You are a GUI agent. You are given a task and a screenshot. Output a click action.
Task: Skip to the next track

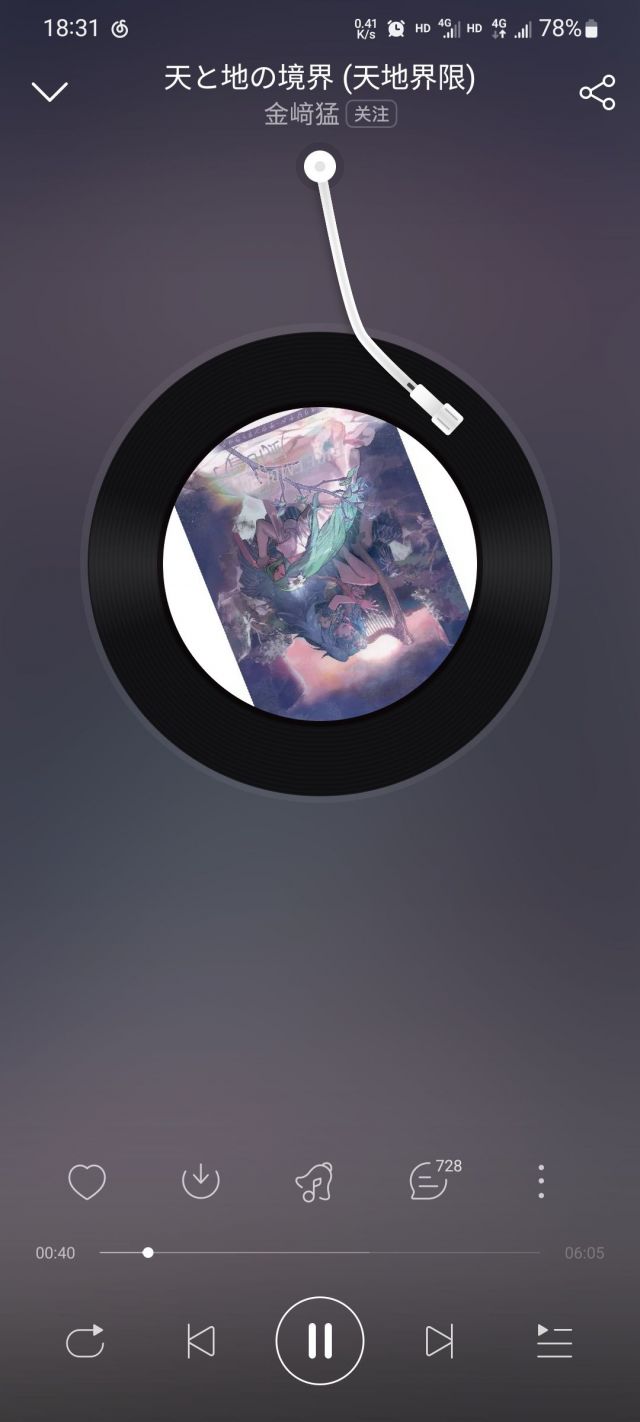439,1341
